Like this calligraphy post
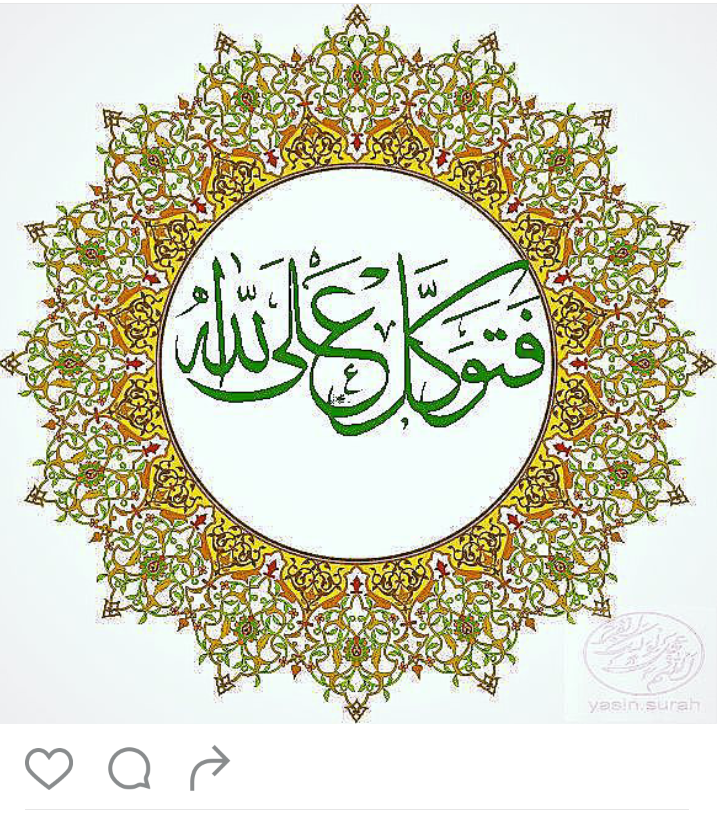The height and width of the screenshot is (816, 717). [x=48, y=769]
